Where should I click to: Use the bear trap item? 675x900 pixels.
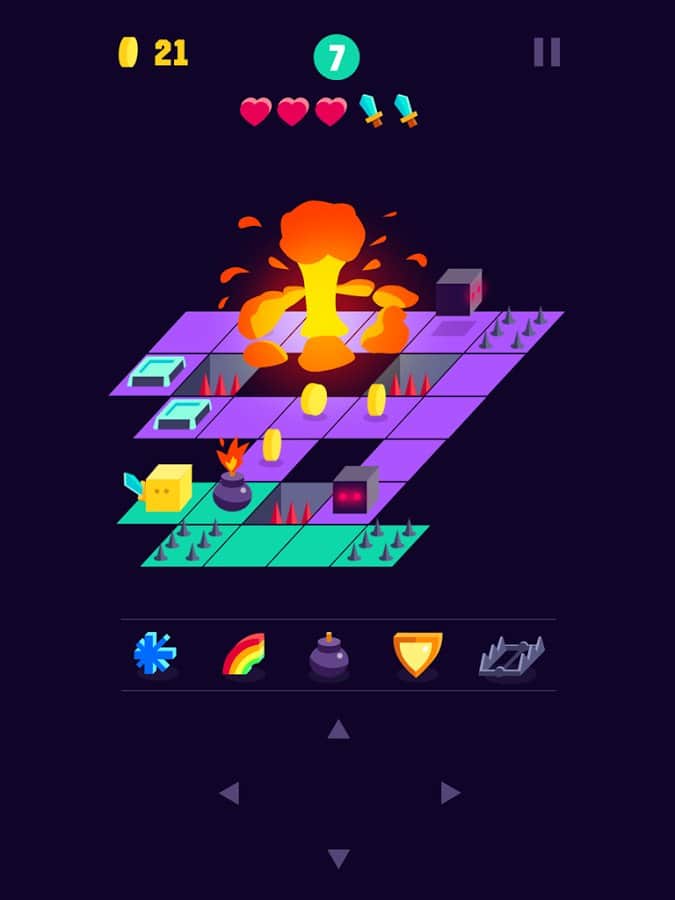pyautogui.click(x=510, y=657)
